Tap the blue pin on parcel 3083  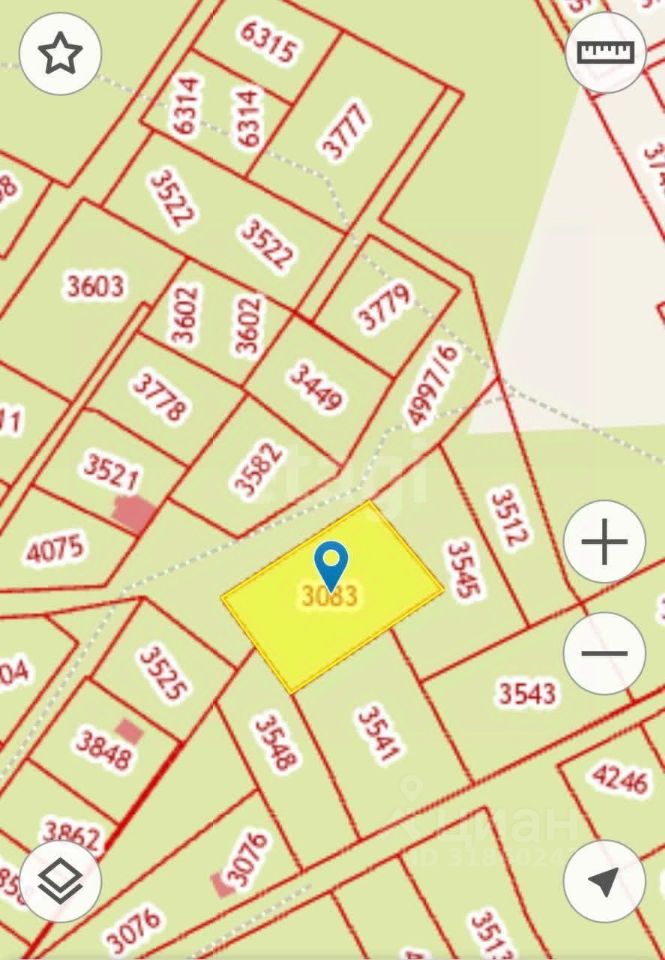pos(331,563)
